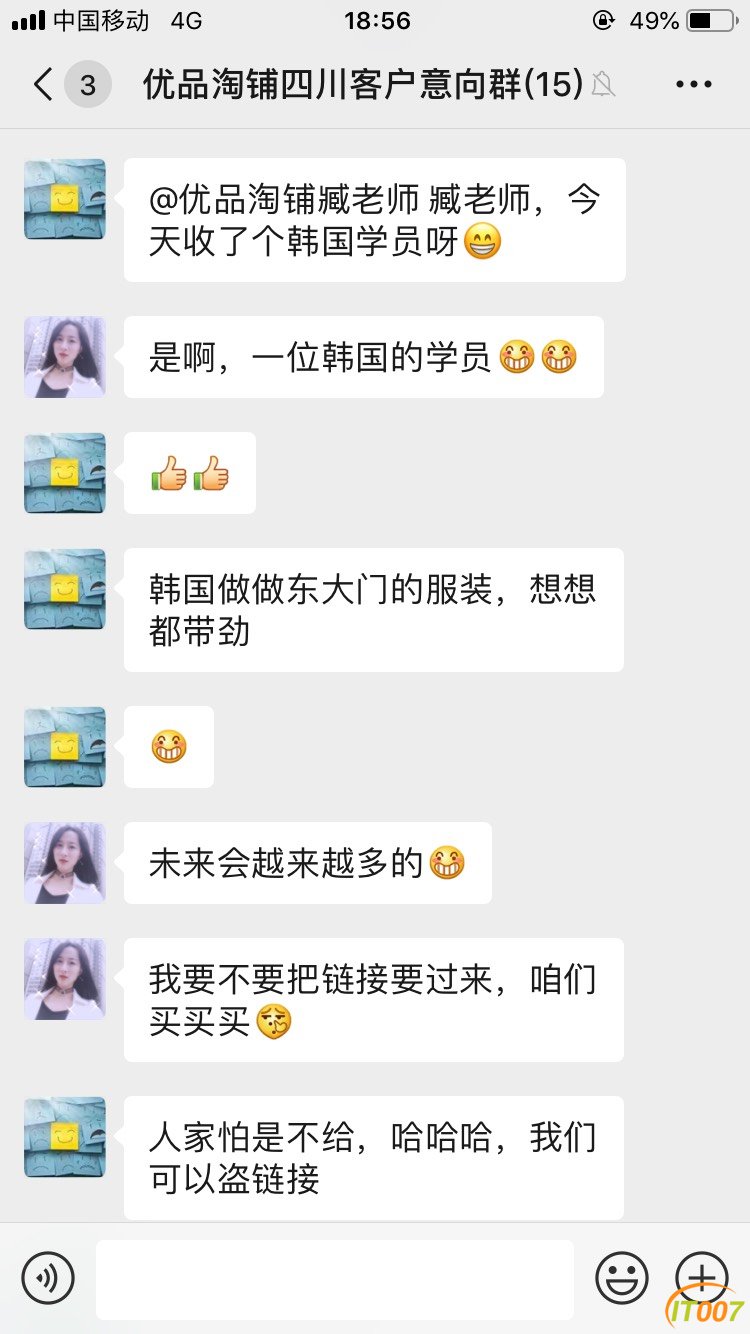750x1334 pixels.
Task: Tap avatar beside 未来会越来越多的 message
Action: [x=65, y=863]
